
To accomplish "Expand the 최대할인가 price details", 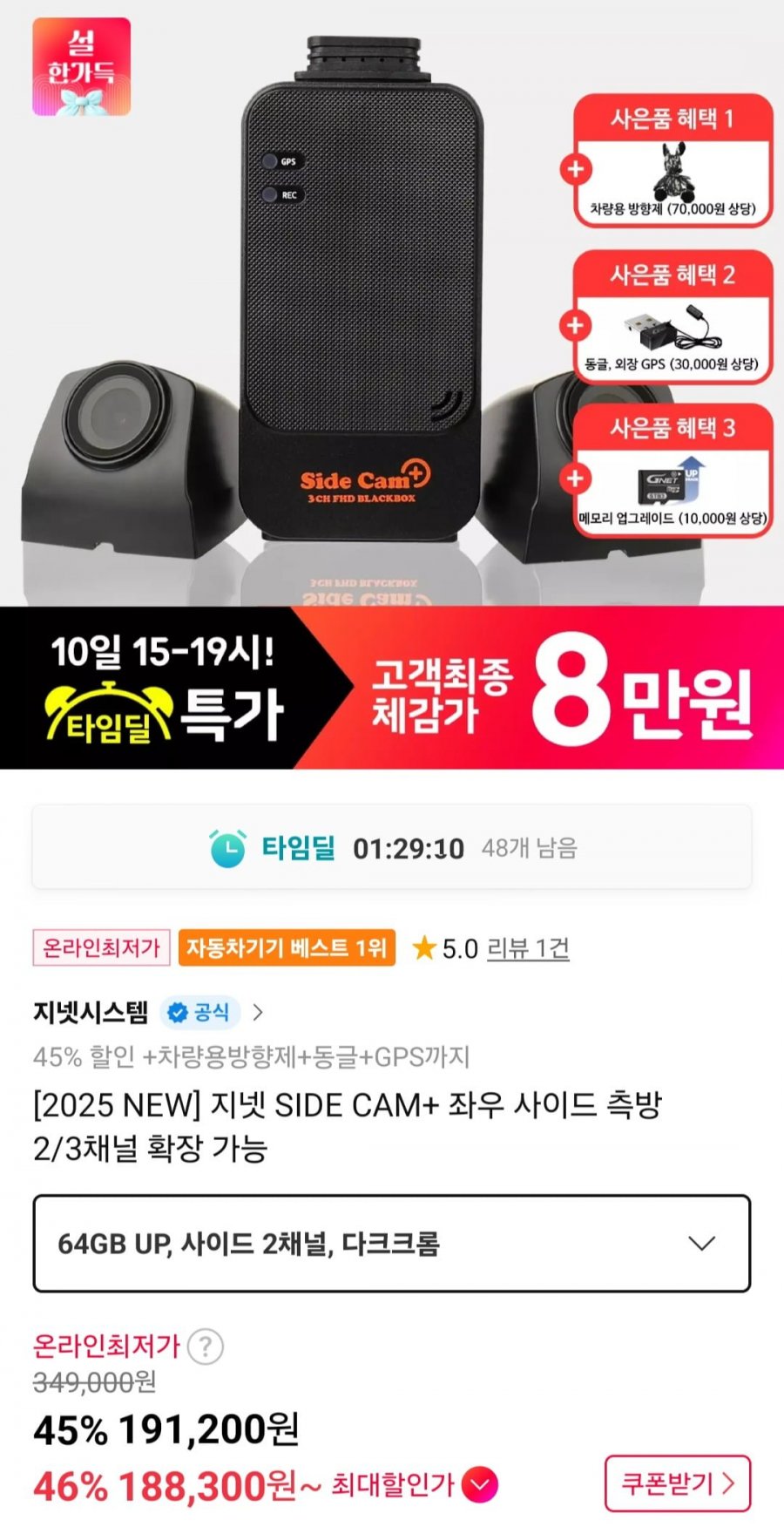I will pyautogui.click(x=479, y=1484).
